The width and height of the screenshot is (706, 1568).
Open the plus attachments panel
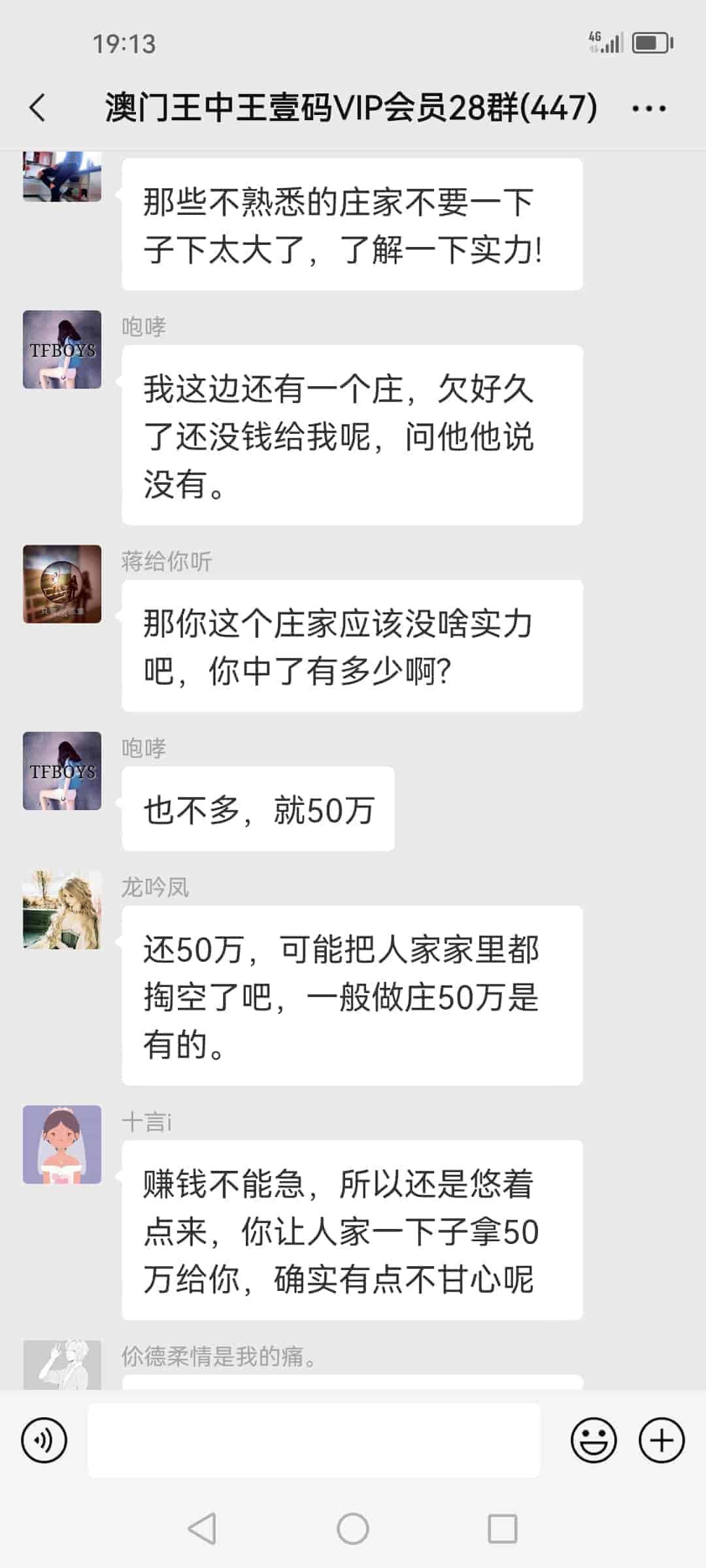662,1440
